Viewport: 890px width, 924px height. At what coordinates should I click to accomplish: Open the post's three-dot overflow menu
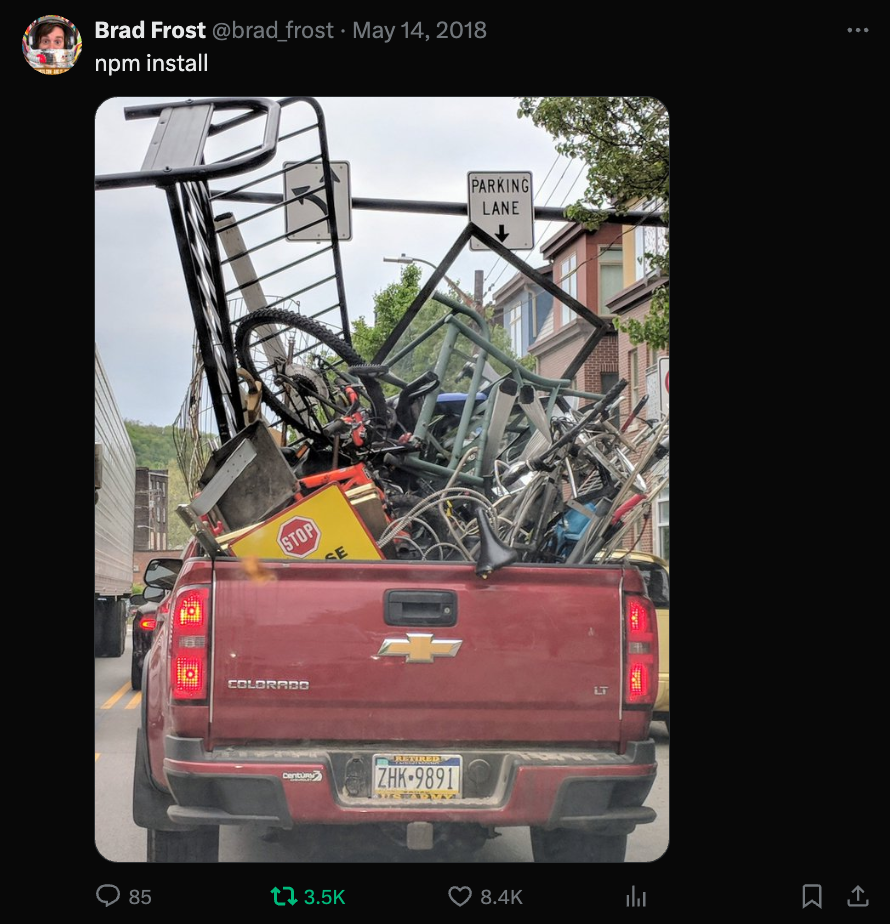(857, 30)
